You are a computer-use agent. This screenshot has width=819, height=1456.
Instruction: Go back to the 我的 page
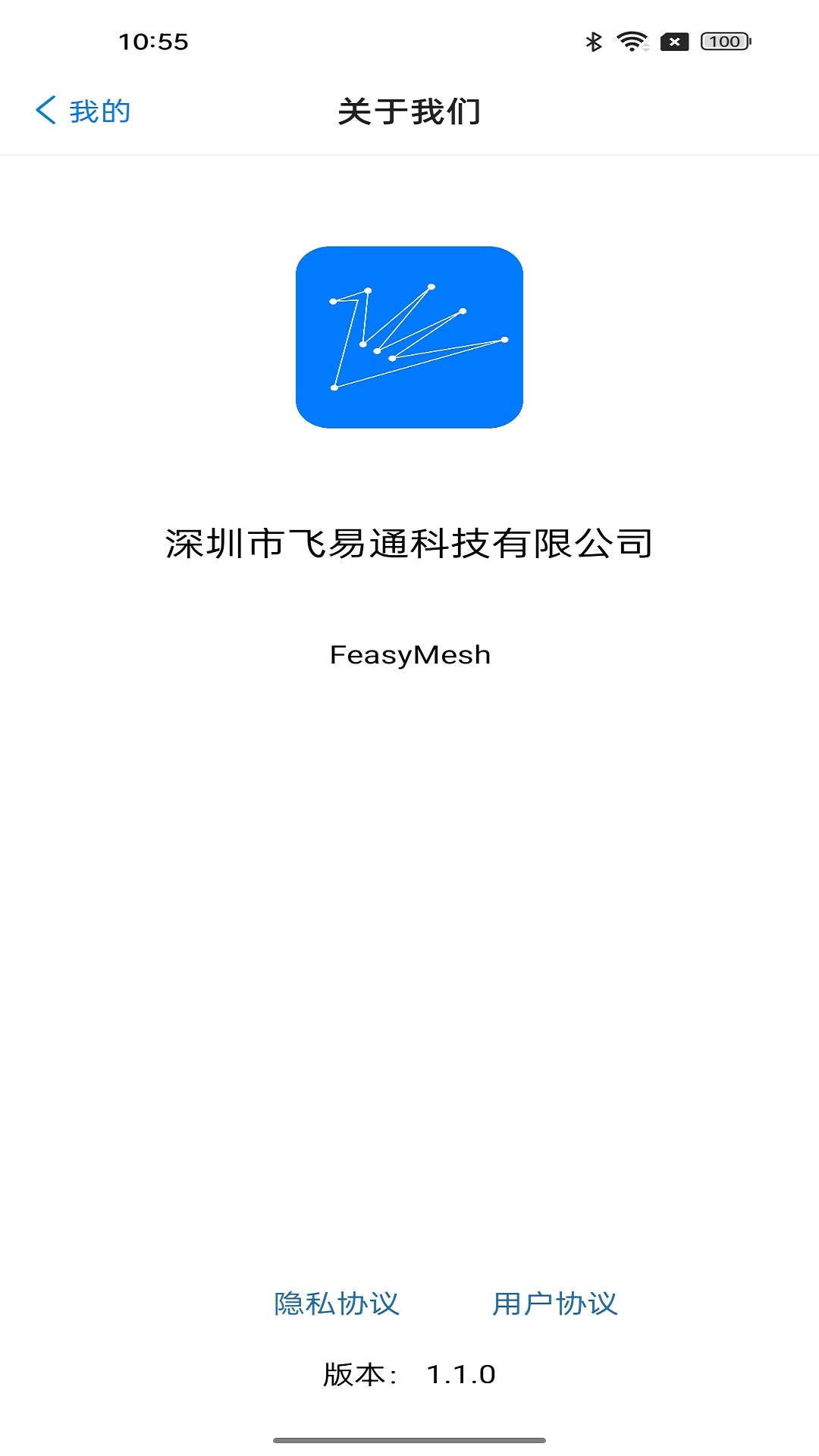[83, 111]
